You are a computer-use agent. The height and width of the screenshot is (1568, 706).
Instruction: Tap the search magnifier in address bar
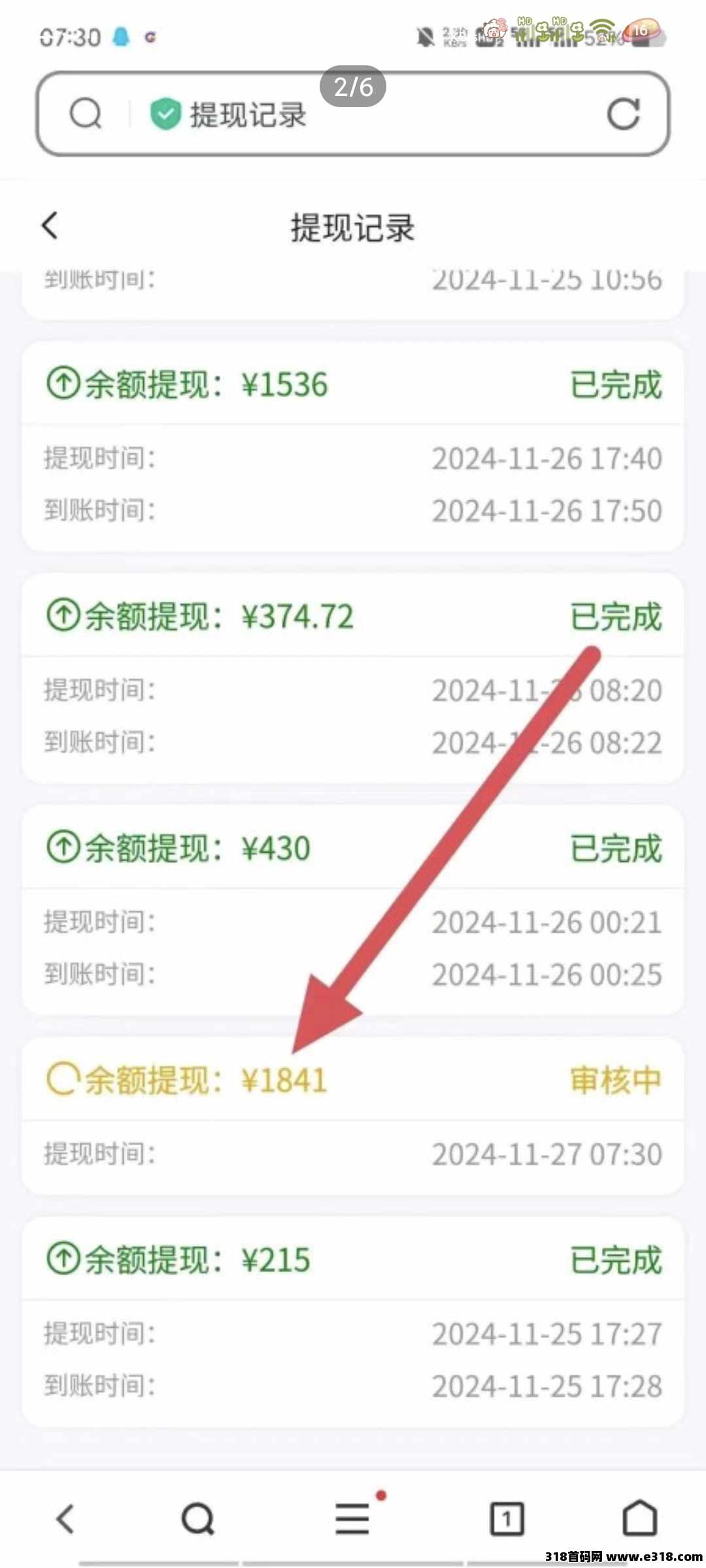click(x=86, y=114)
